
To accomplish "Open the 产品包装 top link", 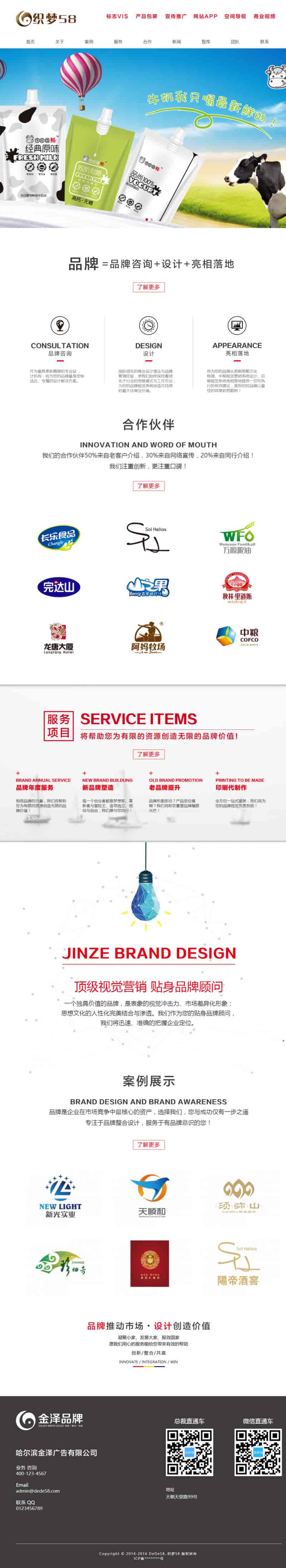I will point(146,16).
